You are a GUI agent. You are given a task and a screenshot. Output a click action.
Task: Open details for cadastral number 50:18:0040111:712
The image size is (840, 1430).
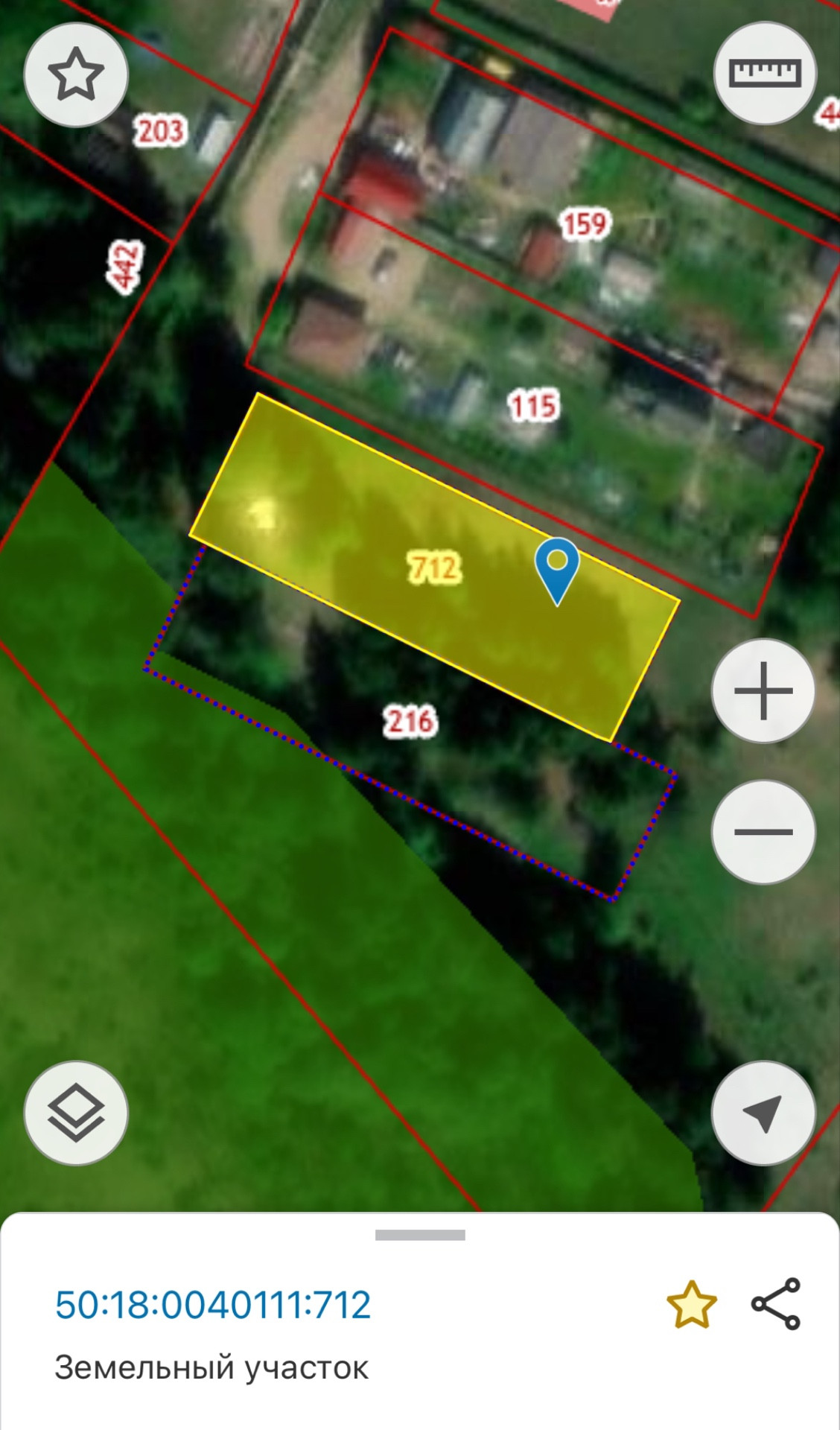click(x=213, y=1305)
